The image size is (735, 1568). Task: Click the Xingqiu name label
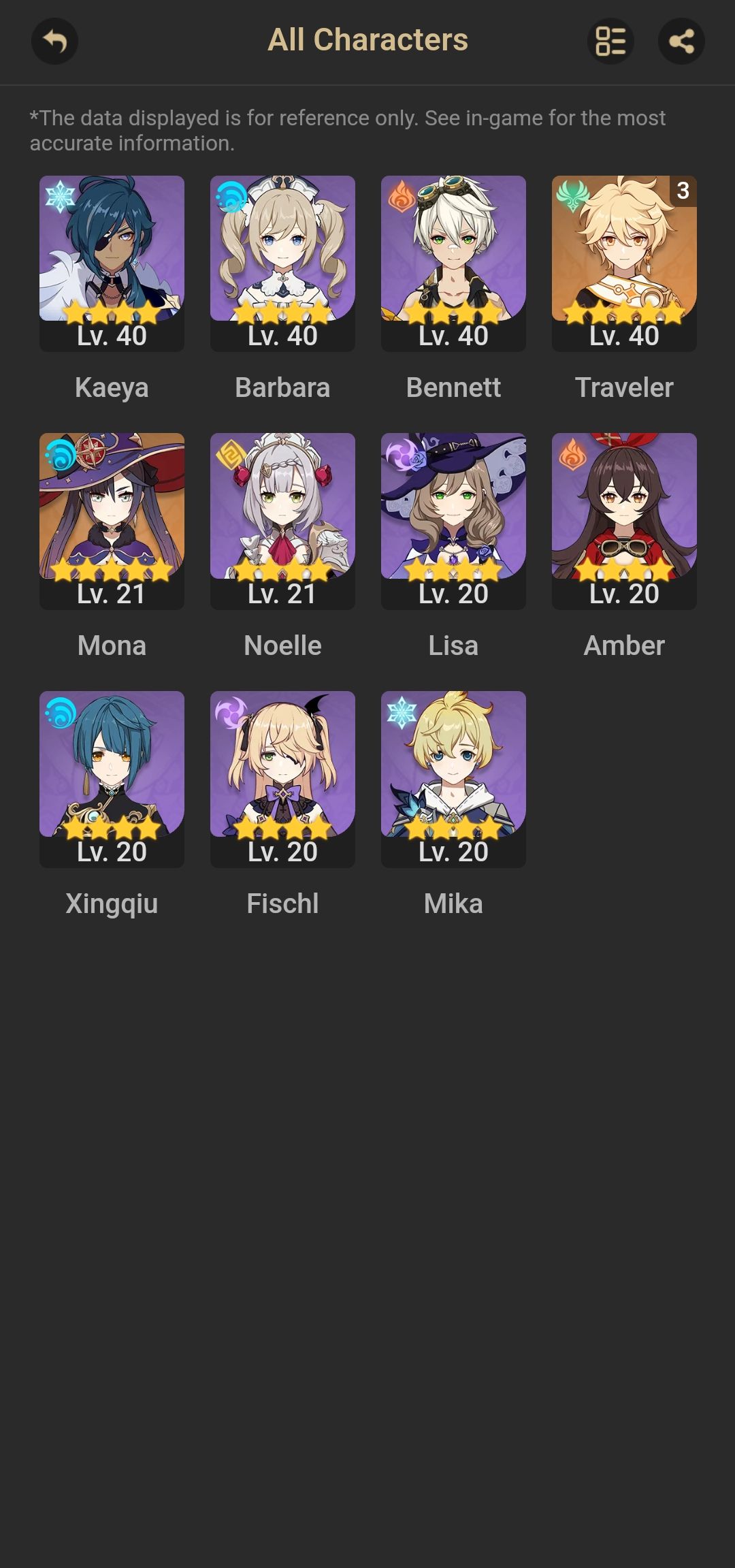tap(111, 903)
